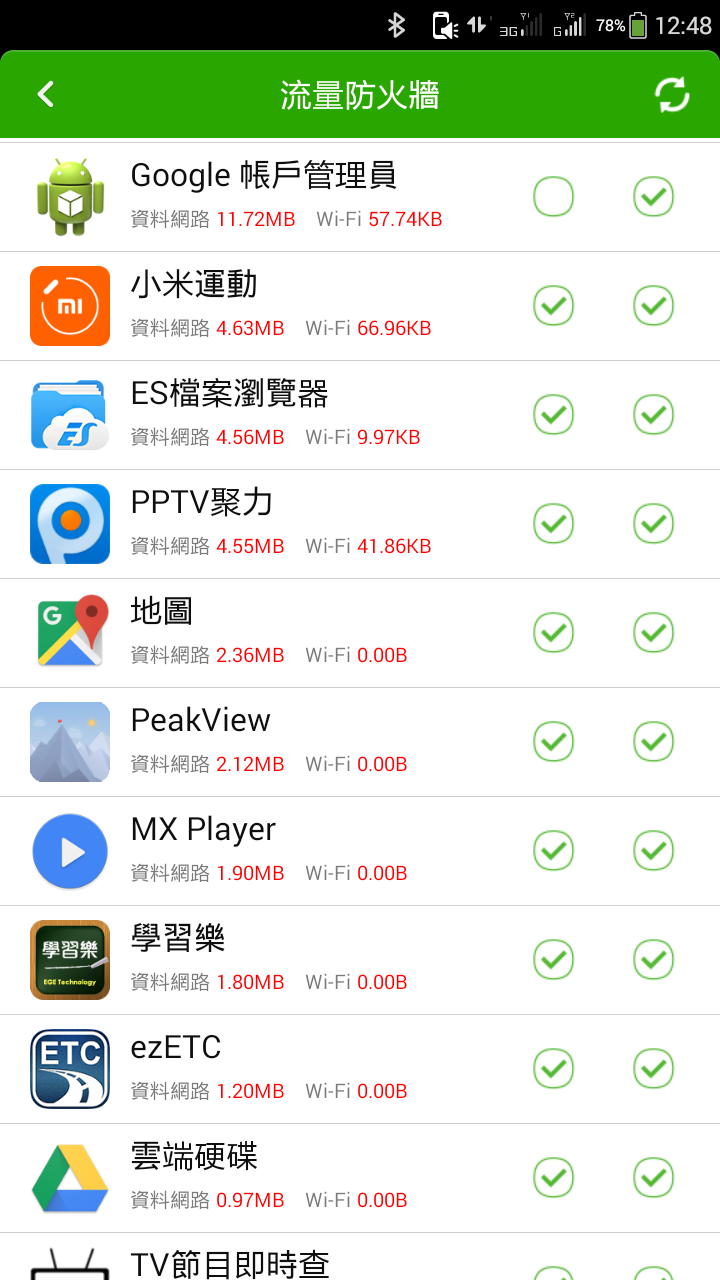Disable mobile data for ES檔案瀏覽器
720x1280 pixels.
pos(553,414)
